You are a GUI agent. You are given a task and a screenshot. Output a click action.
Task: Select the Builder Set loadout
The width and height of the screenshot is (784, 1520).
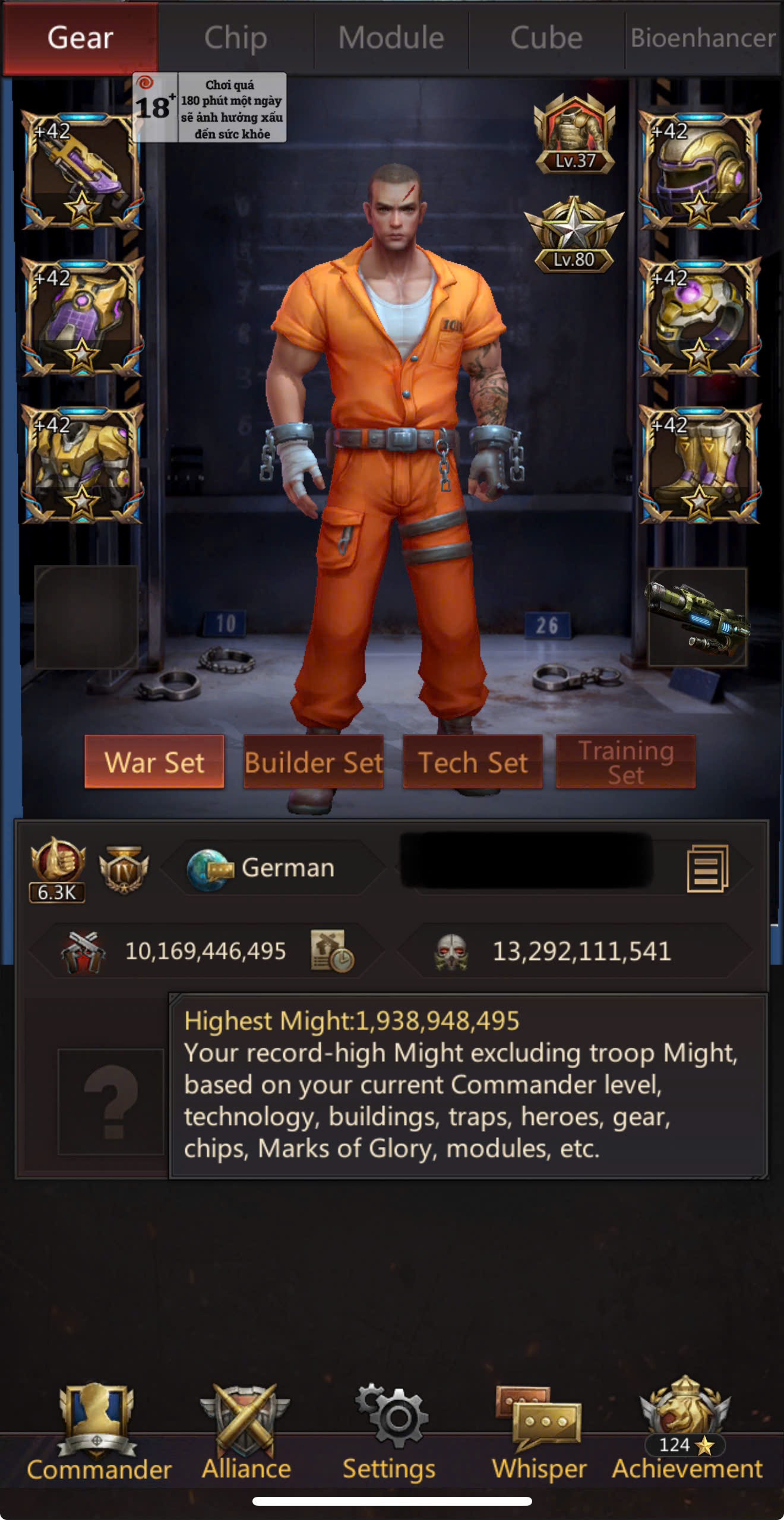[314, 762]
